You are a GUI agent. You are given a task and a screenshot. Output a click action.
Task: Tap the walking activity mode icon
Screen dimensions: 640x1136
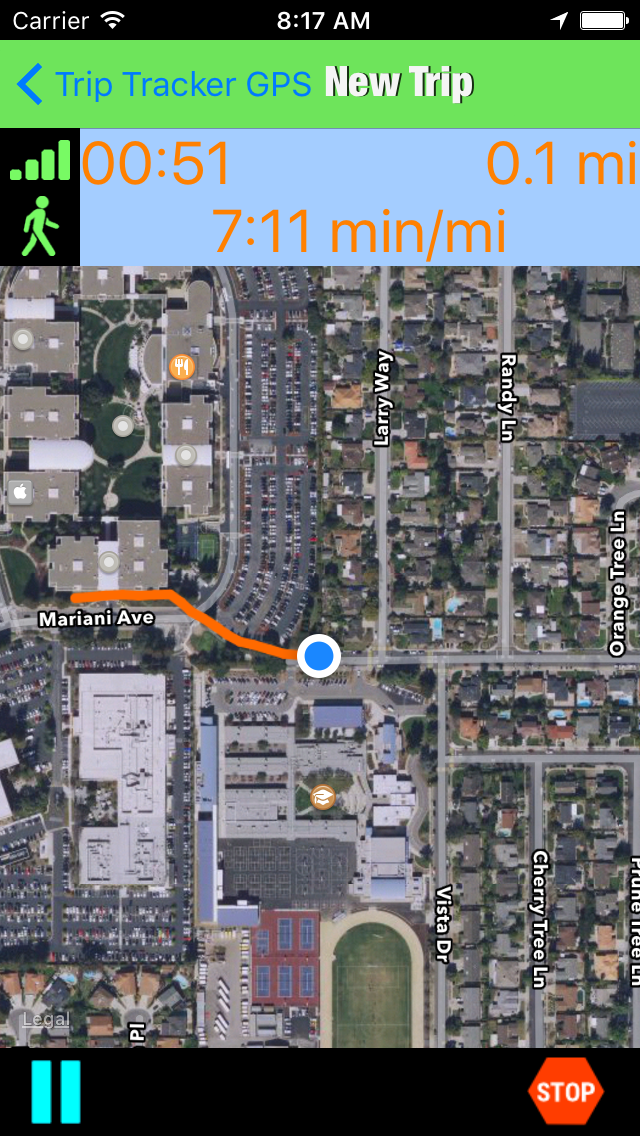[40, 226]
